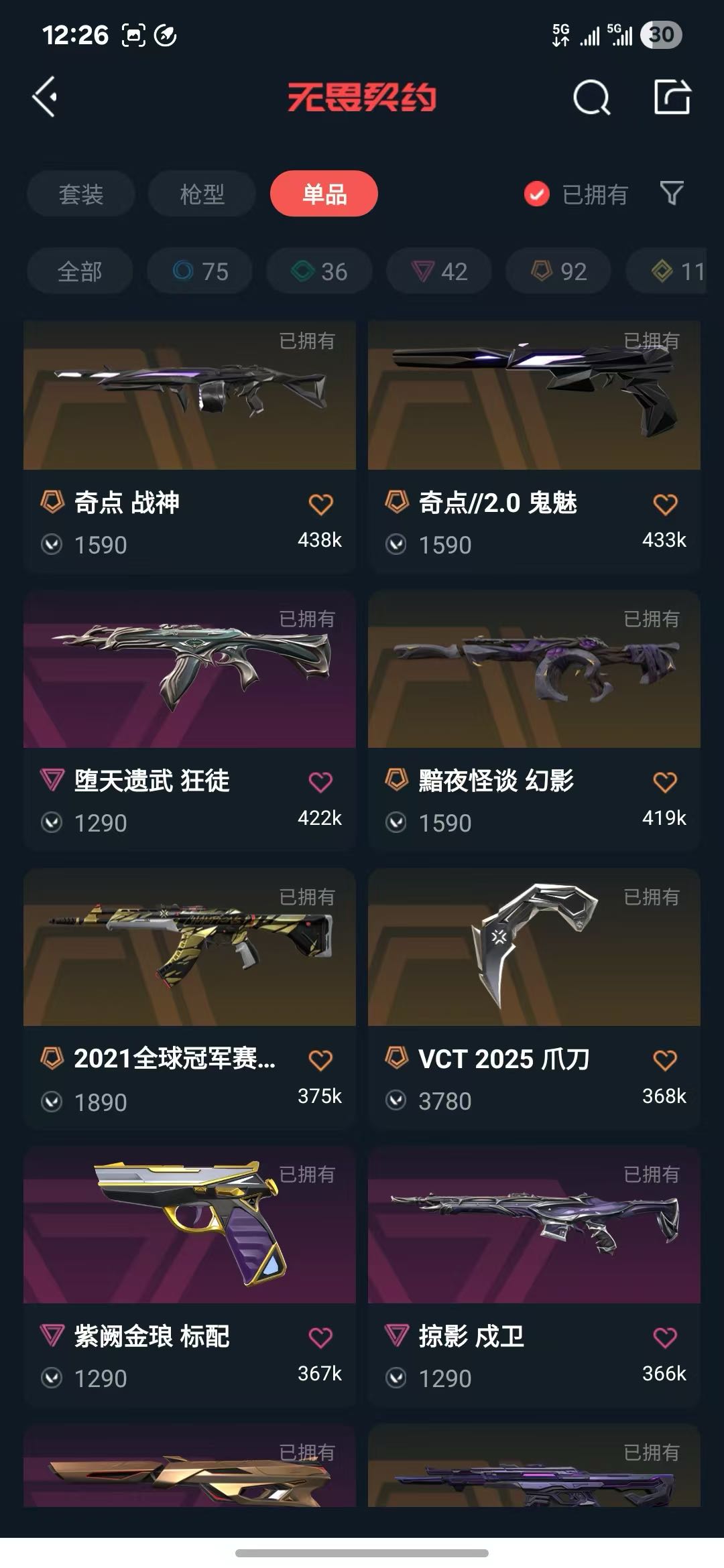Like the 紫阙金琅 标配 skin
The height and width of the screenshot is (1568, 724).
[x=320, y=1337]
